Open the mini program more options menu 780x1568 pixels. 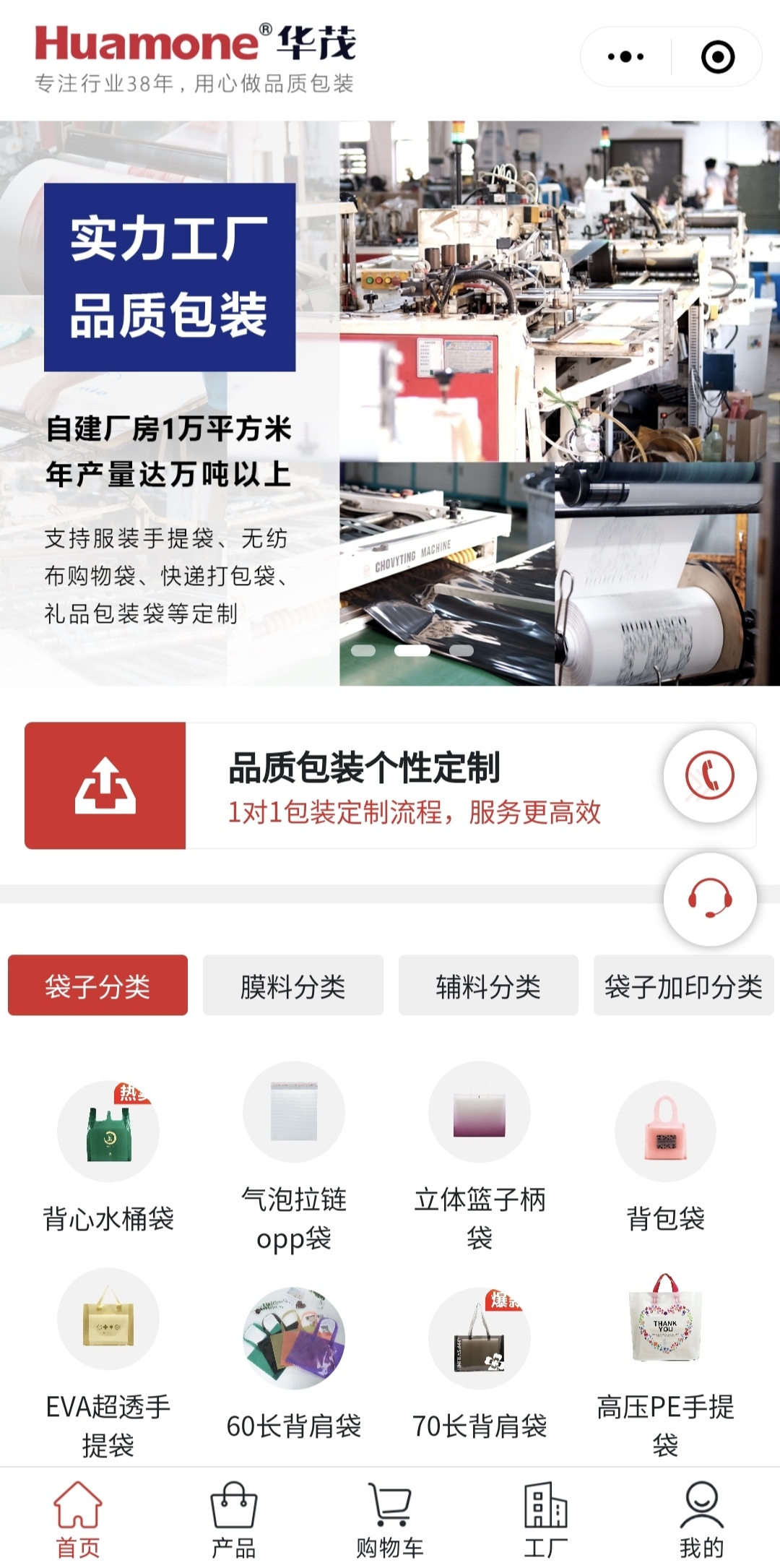point(625,57)
